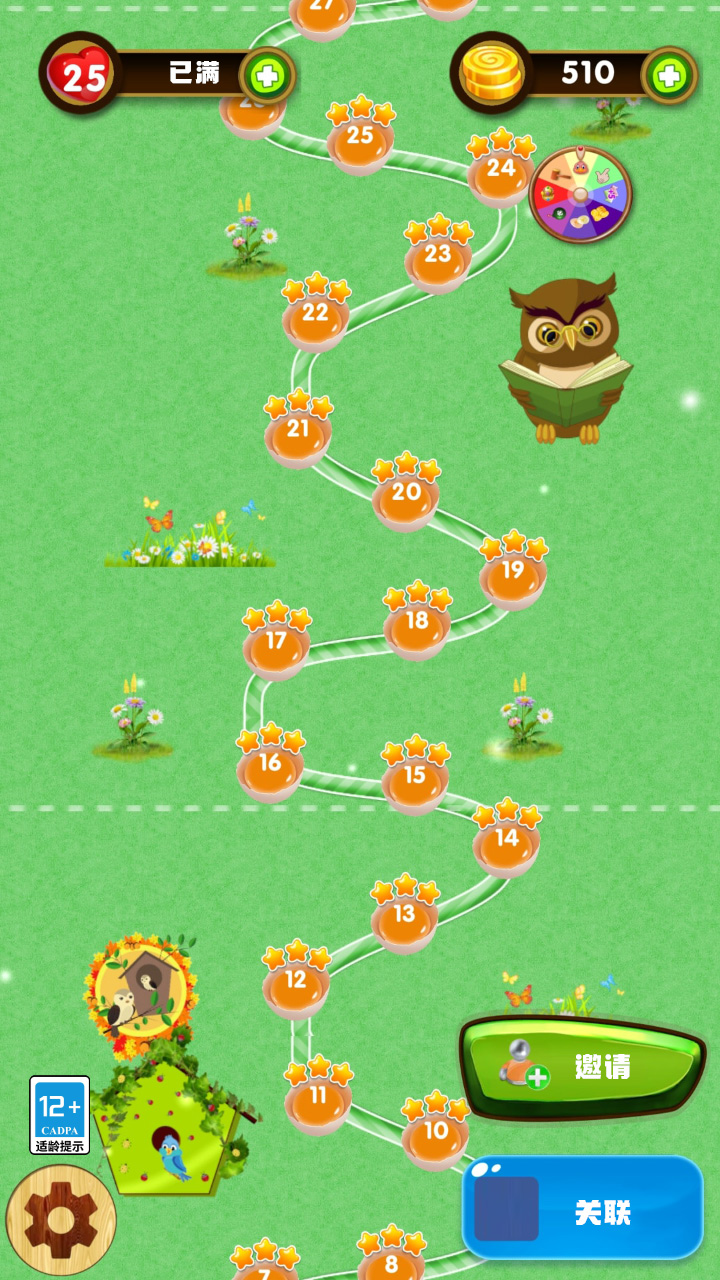Open the settings gear
720x1280 pixels.
(x=60, y=1219)
